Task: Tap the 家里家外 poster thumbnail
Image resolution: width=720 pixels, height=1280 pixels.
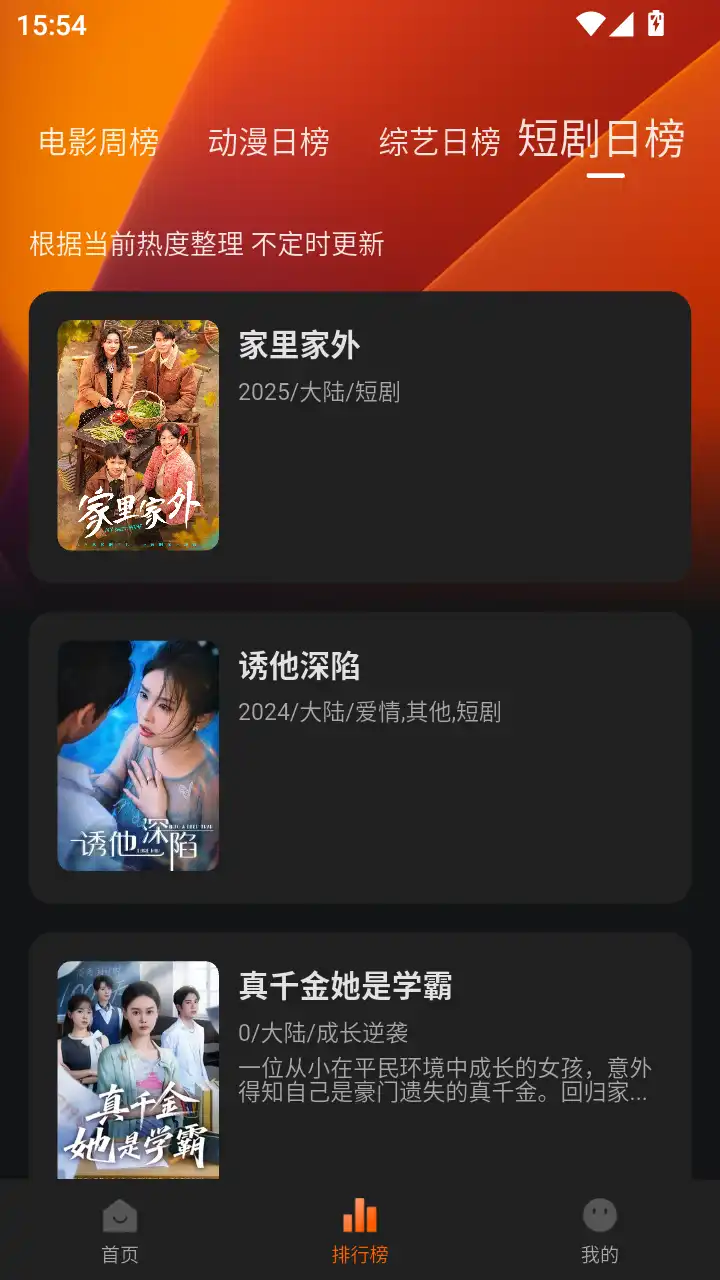Action: click(137, 435)
